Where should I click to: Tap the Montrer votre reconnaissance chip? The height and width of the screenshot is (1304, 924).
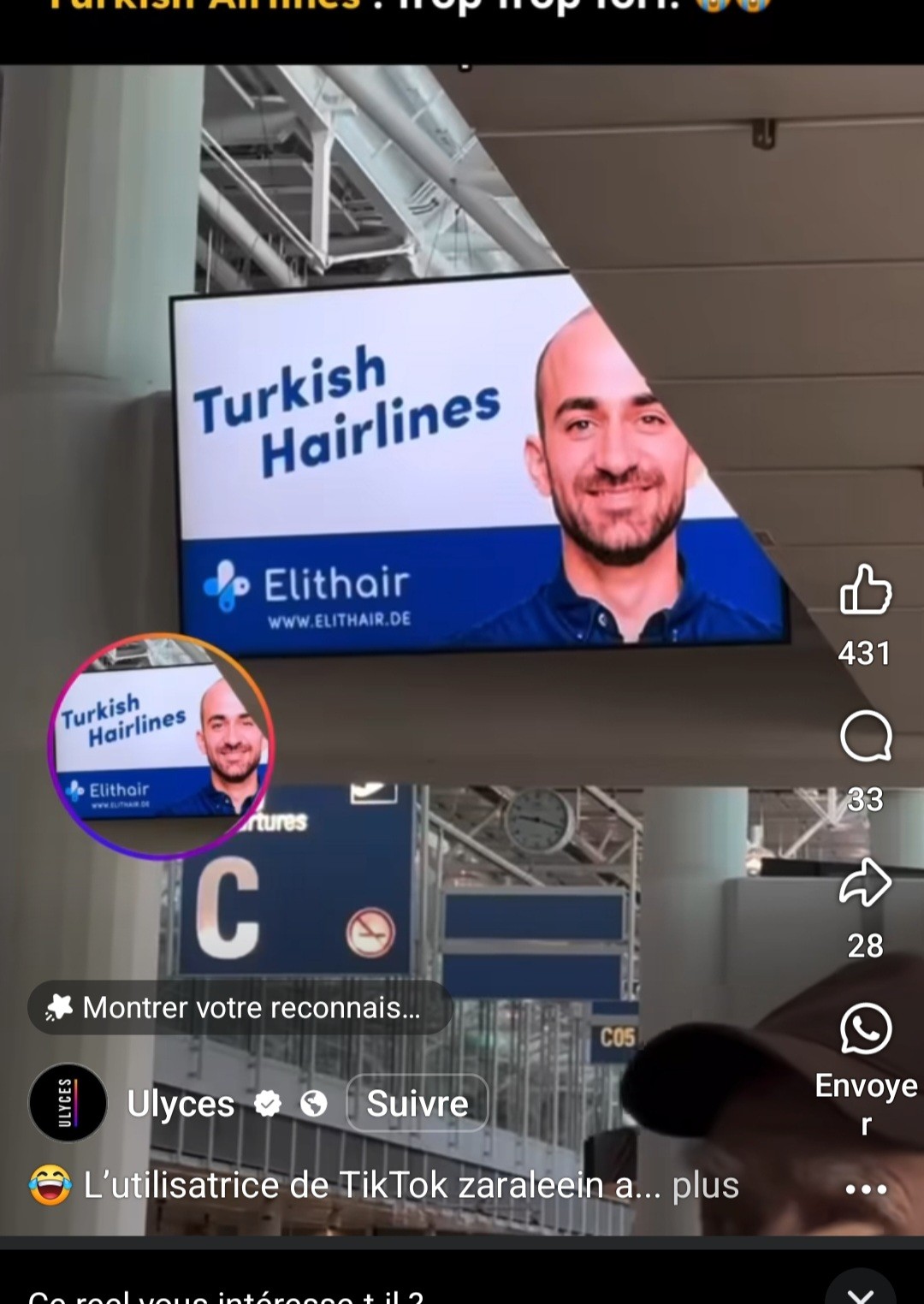(x=239, y=1008)
